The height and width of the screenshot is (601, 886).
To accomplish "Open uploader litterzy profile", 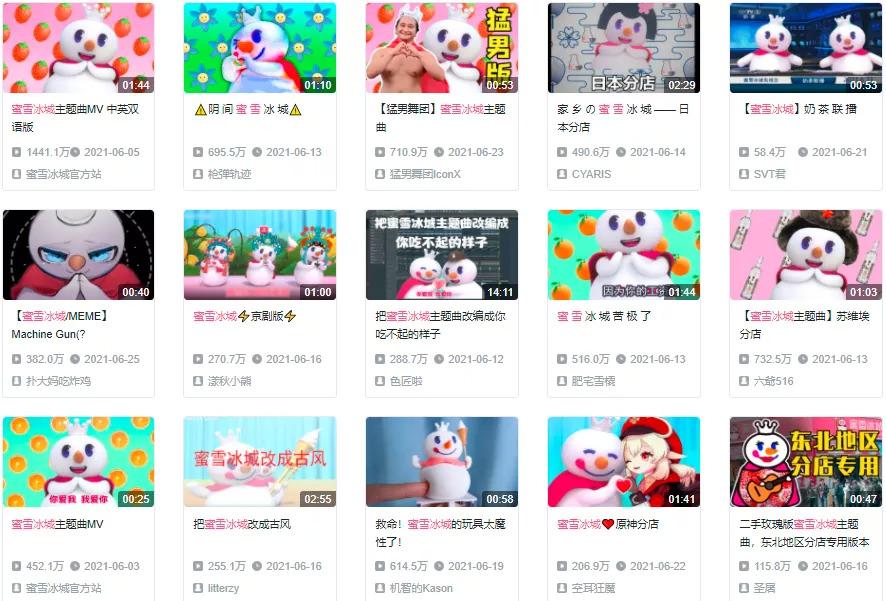I will (x=223, y=588).
